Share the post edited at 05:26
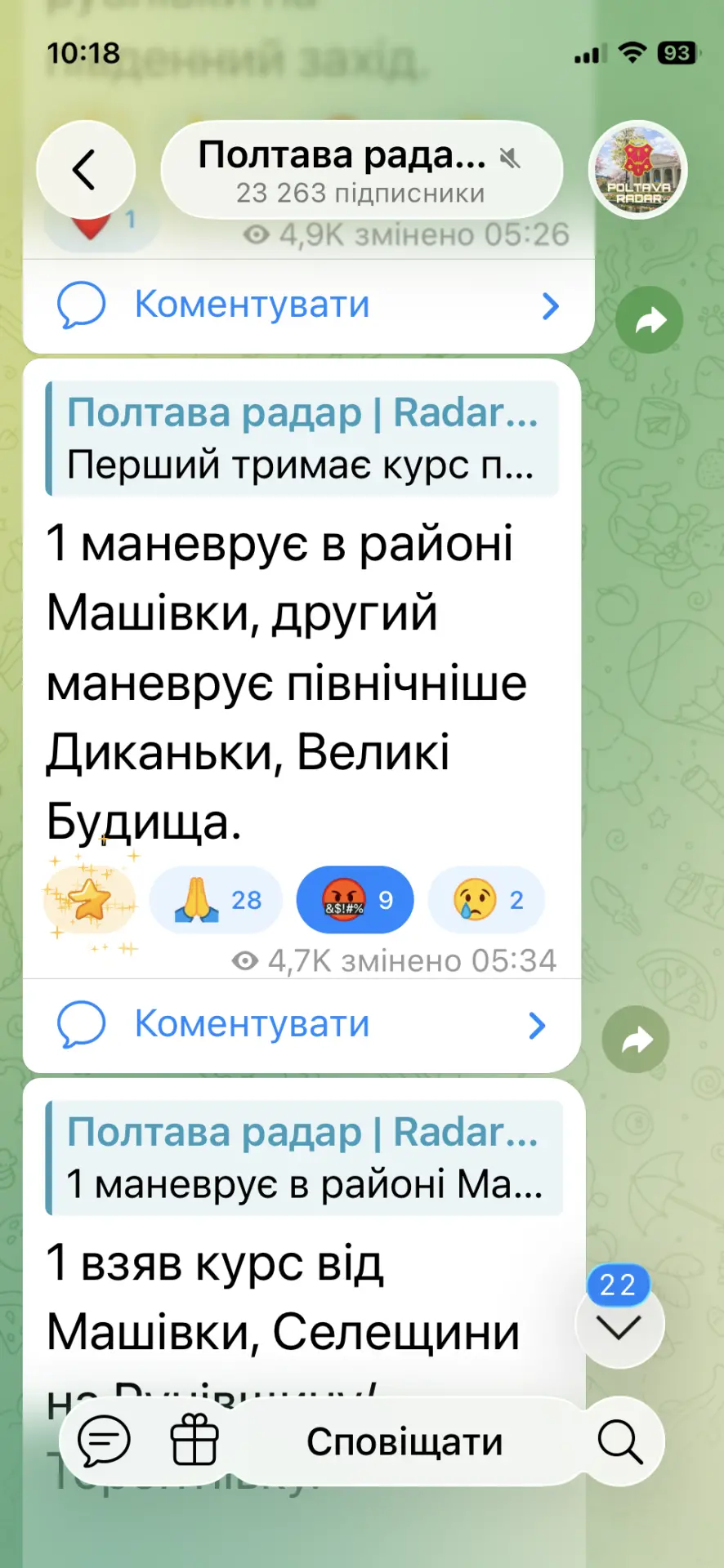 [x=649, y=320]
